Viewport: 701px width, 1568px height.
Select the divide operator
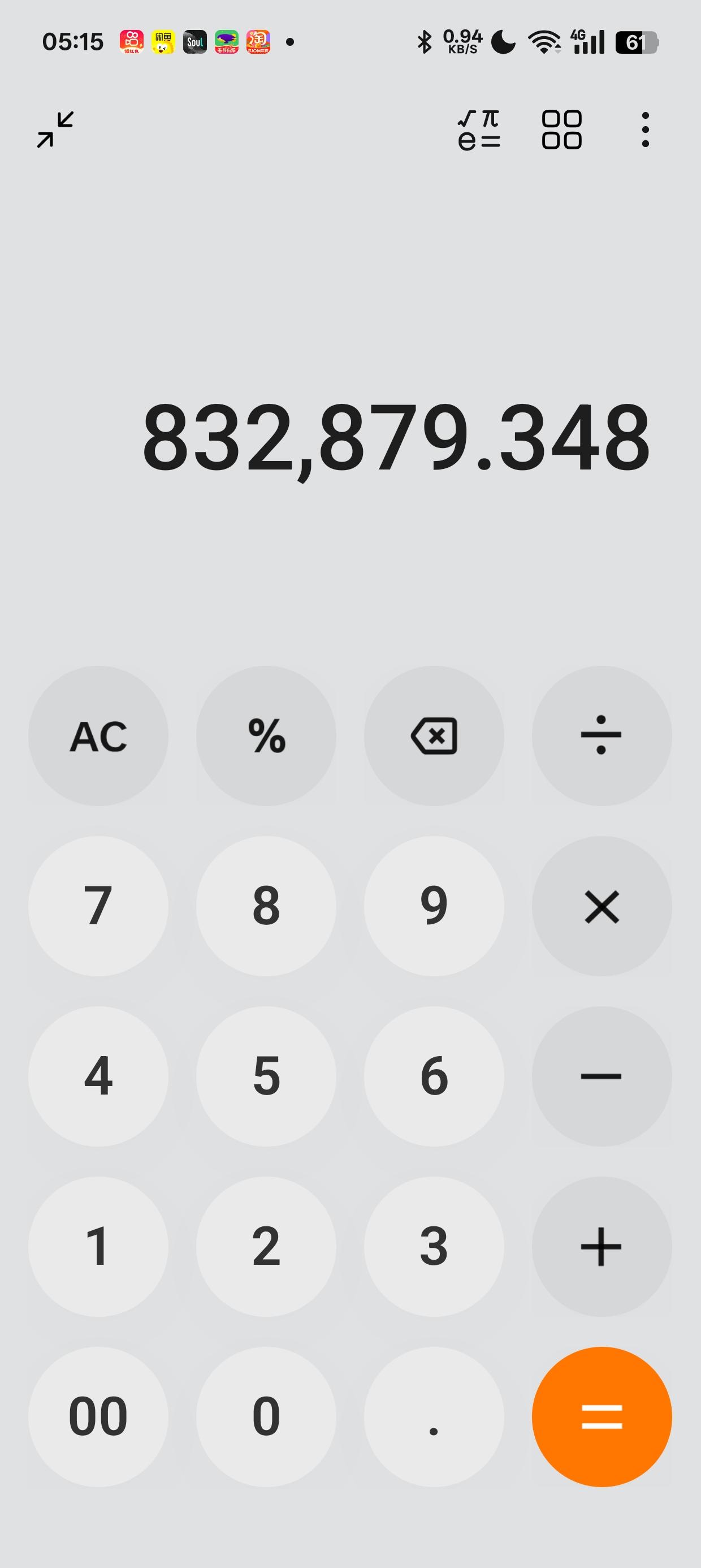pos(602,735)
